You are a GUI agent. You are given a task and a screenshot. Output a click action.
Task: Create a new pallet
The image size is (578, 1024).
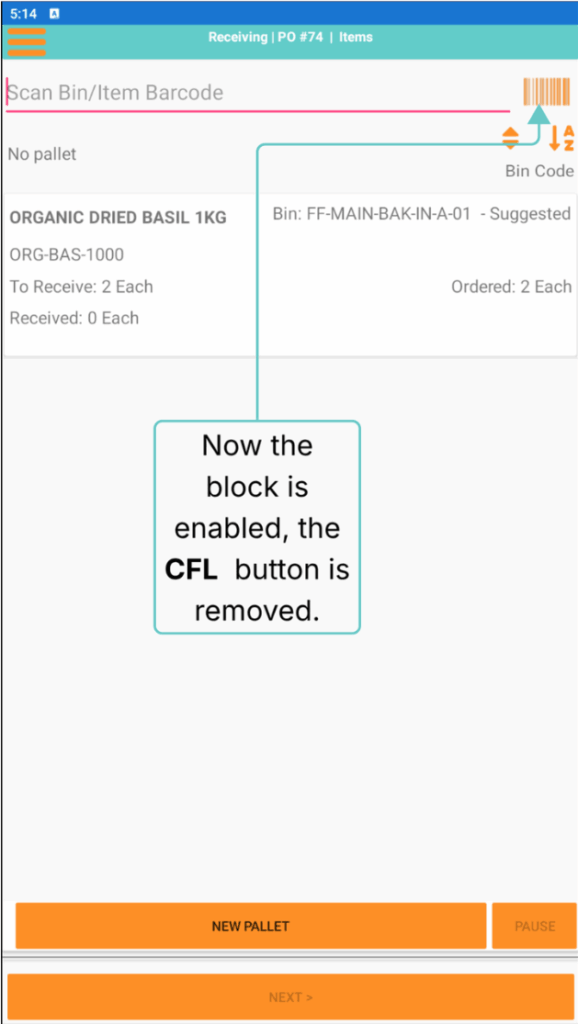click(x=251, y=925)
